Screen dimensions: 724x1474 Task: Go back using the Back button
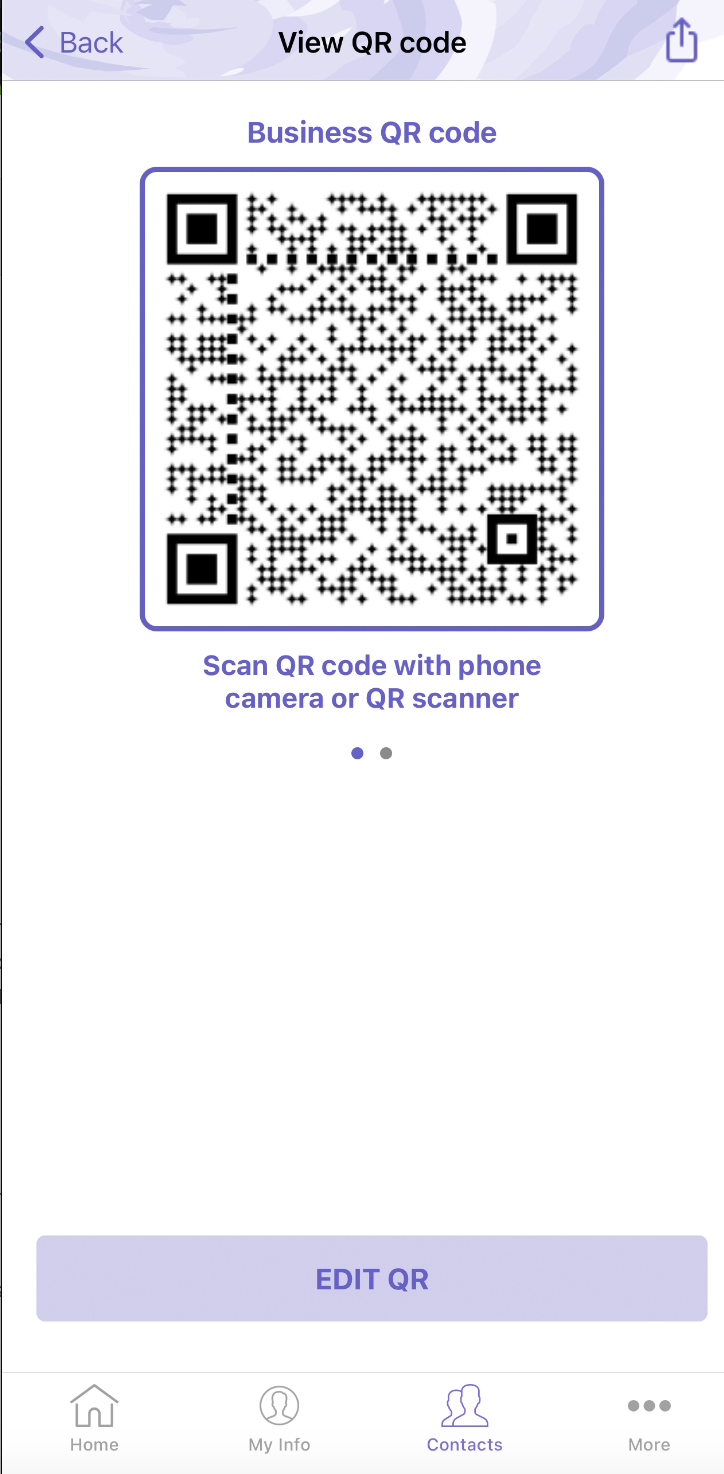(74, 43)
